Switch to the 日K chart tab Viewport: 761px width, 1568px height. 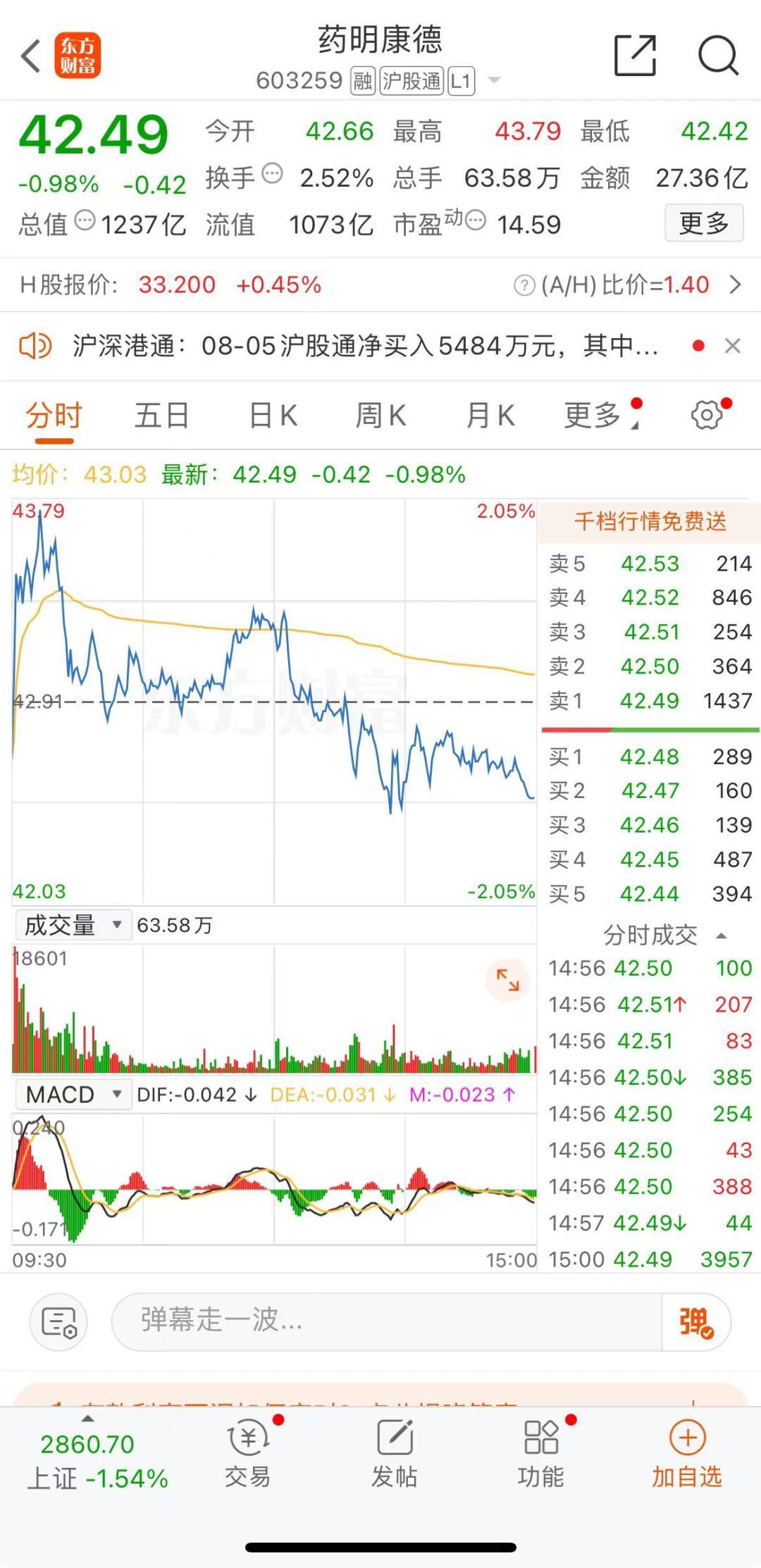click(273, 416)
